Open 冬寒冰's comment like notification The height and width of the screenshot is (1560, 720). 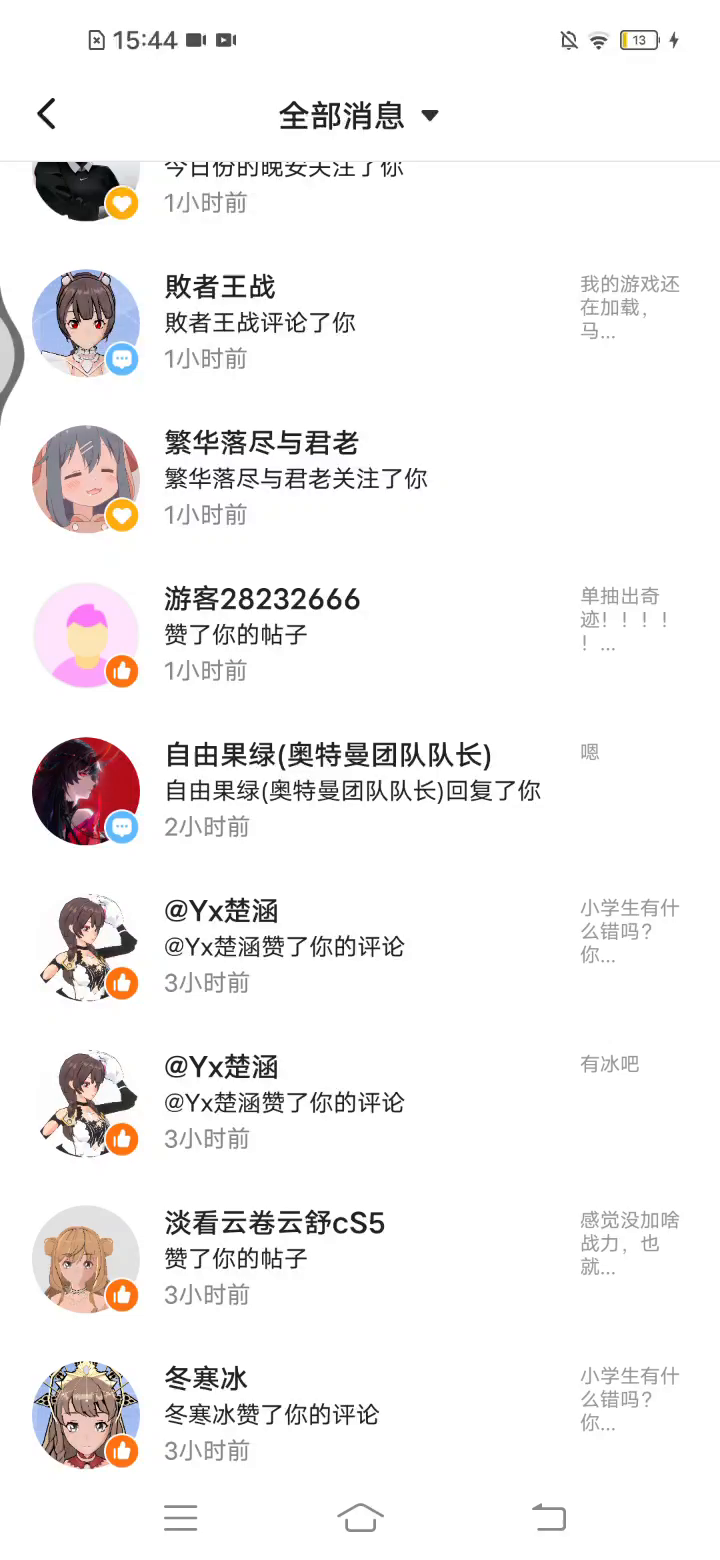(x=350, y=1414)
